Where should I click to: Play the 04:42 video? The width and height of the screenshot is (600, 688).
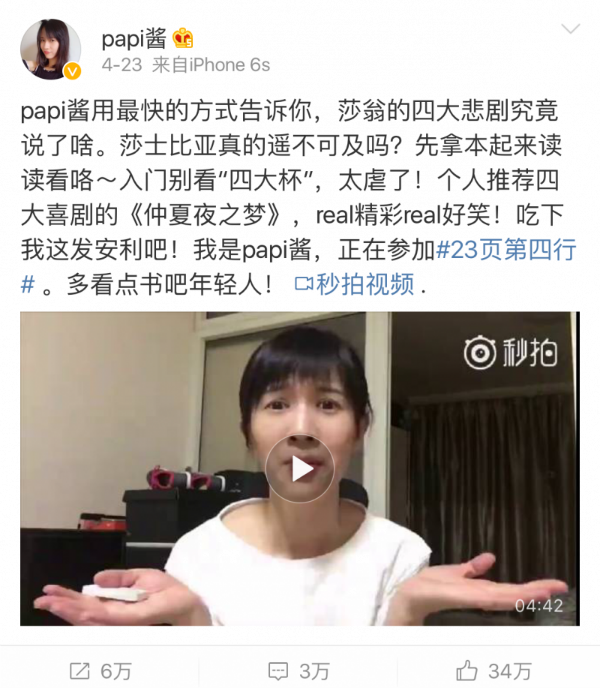[300, 469]
